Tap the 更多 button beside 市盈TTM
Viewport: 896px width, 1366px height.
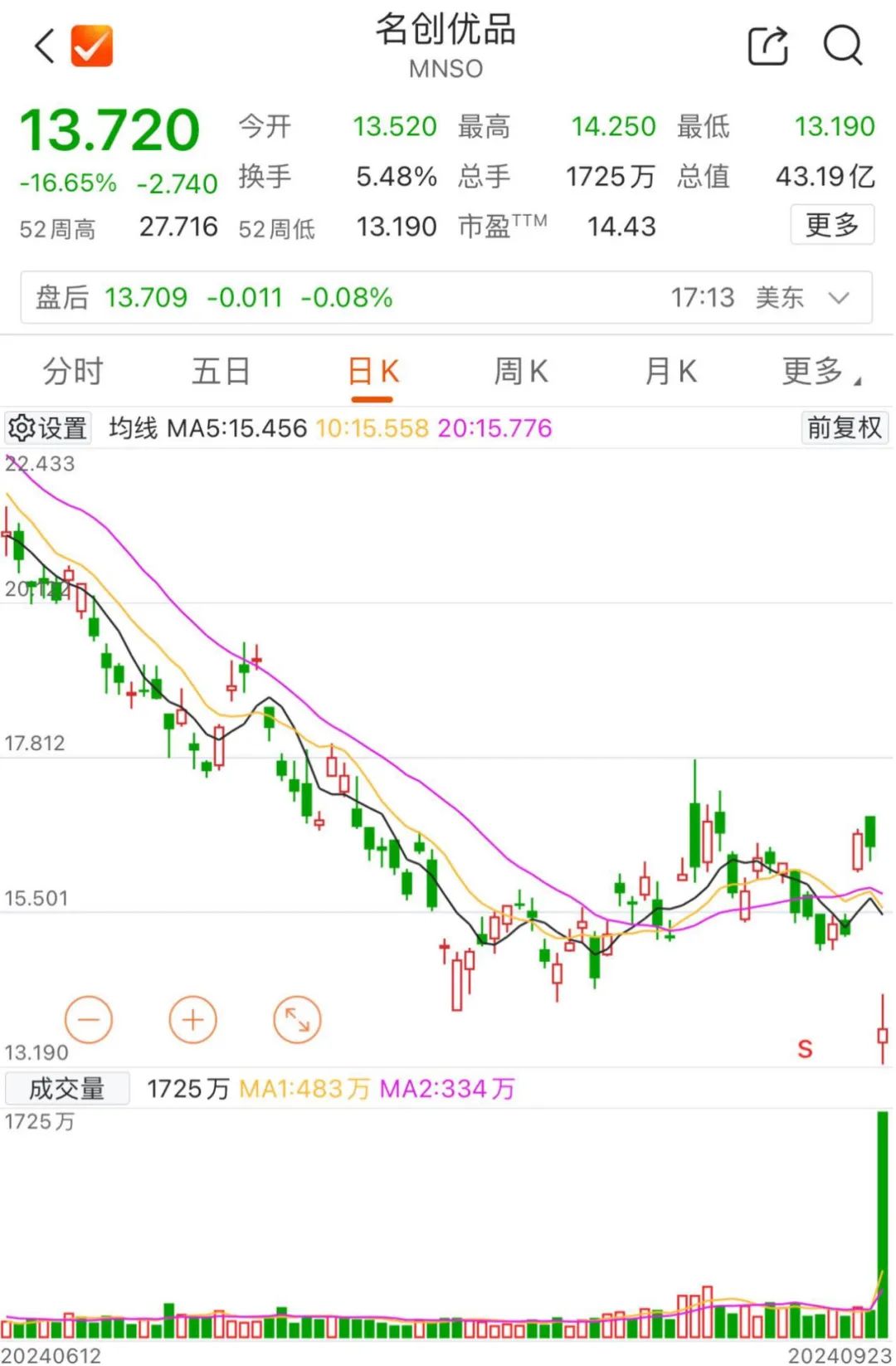point(831,225)
